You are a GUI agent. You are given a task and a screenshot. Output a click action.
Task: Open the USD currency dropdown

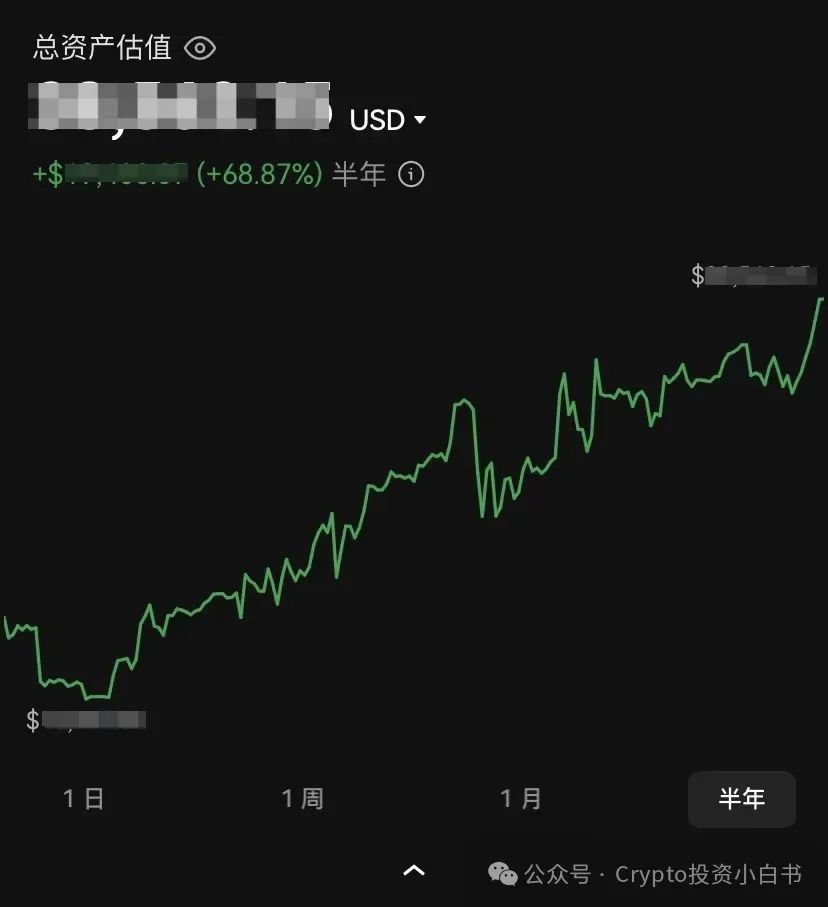[x=388, y=120]
